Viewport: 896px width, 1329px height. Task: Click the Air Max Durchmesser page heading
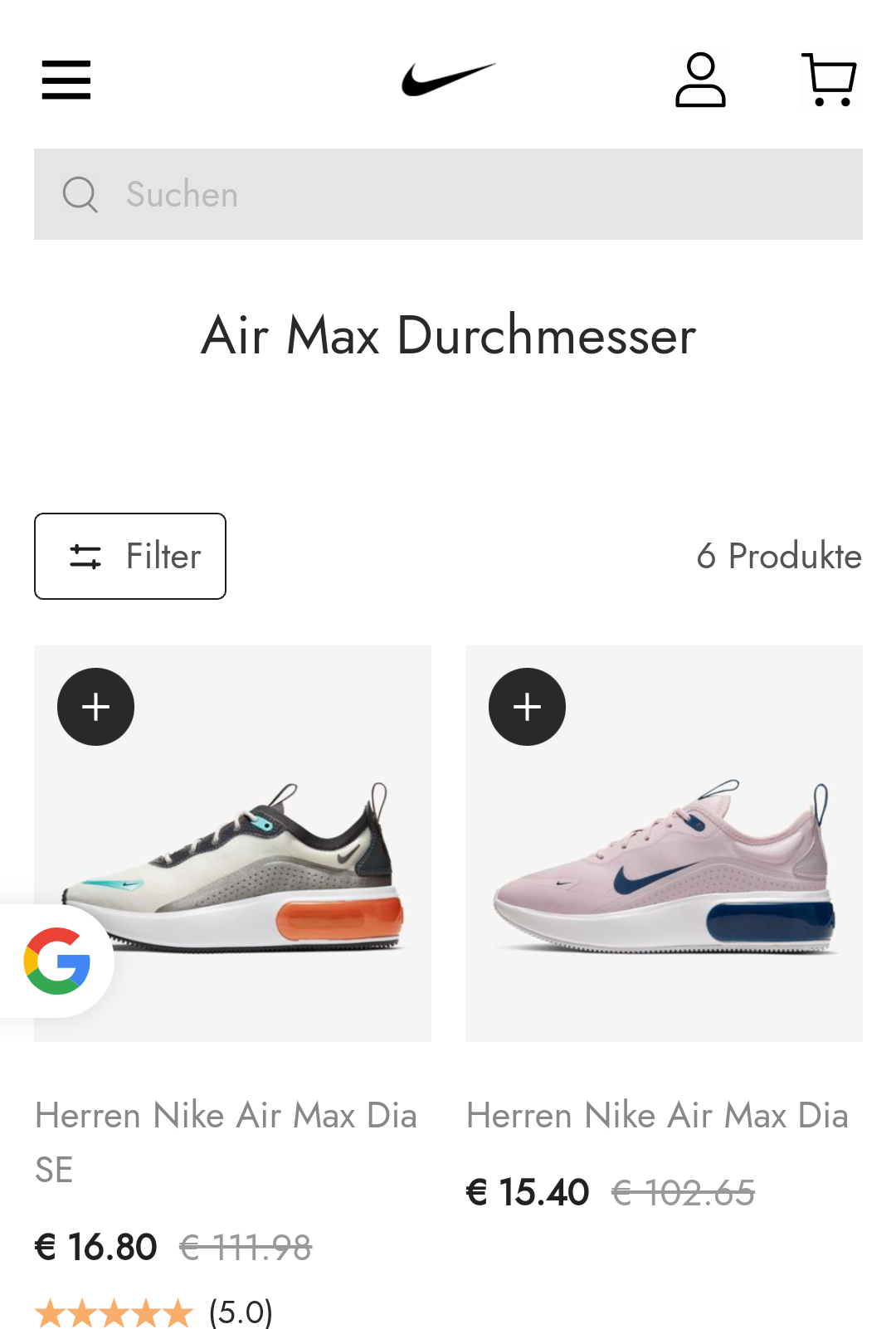coord(448,336)
